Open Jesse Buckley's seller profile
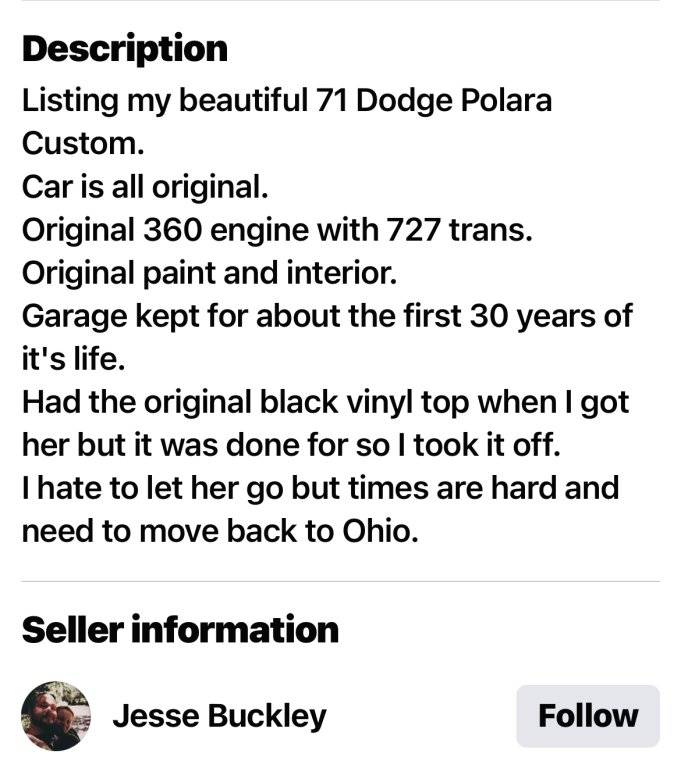 [218, 716]
